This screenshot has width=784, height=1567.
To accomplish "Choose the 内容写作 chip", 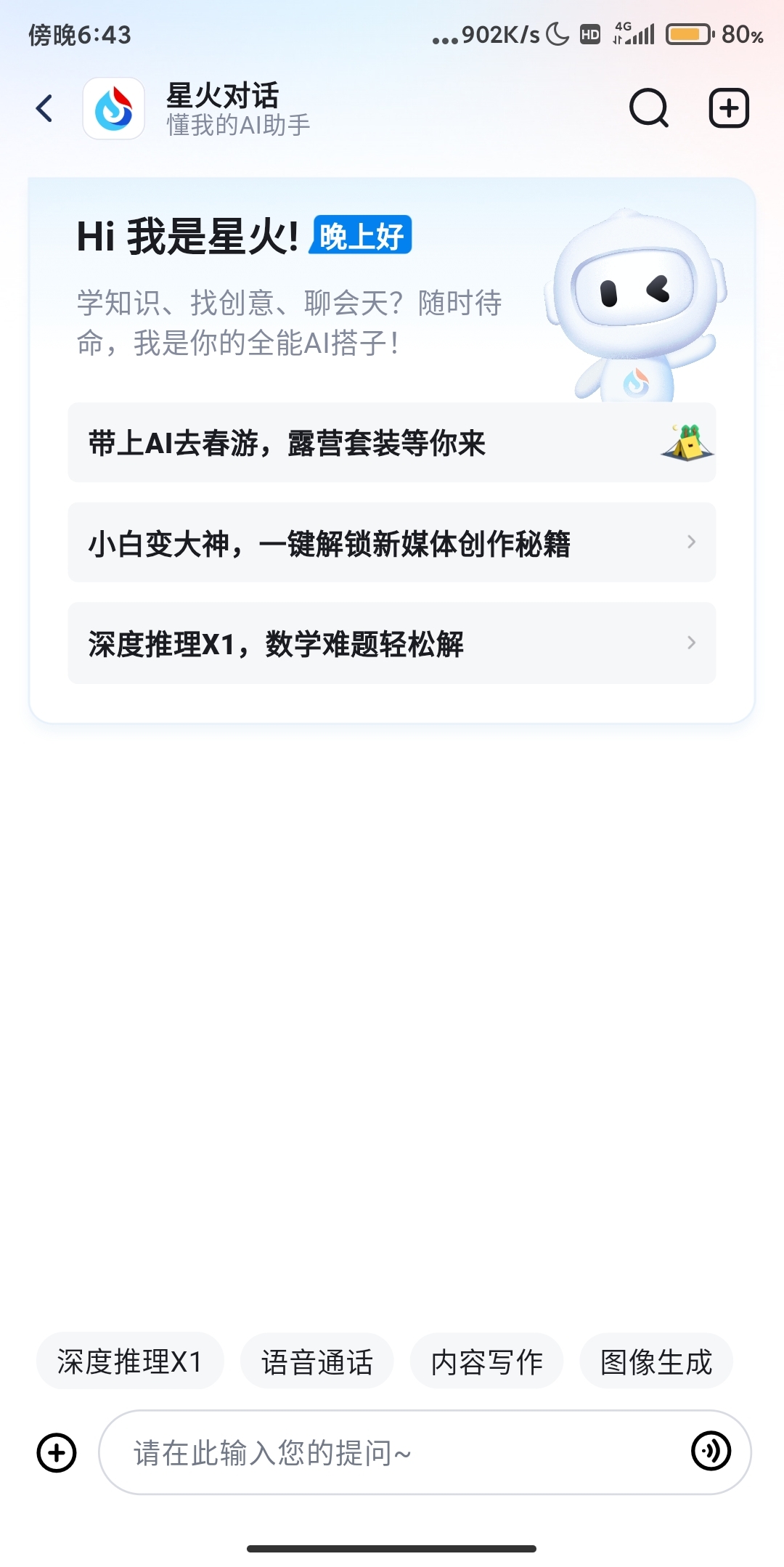I will (486, 1362).
